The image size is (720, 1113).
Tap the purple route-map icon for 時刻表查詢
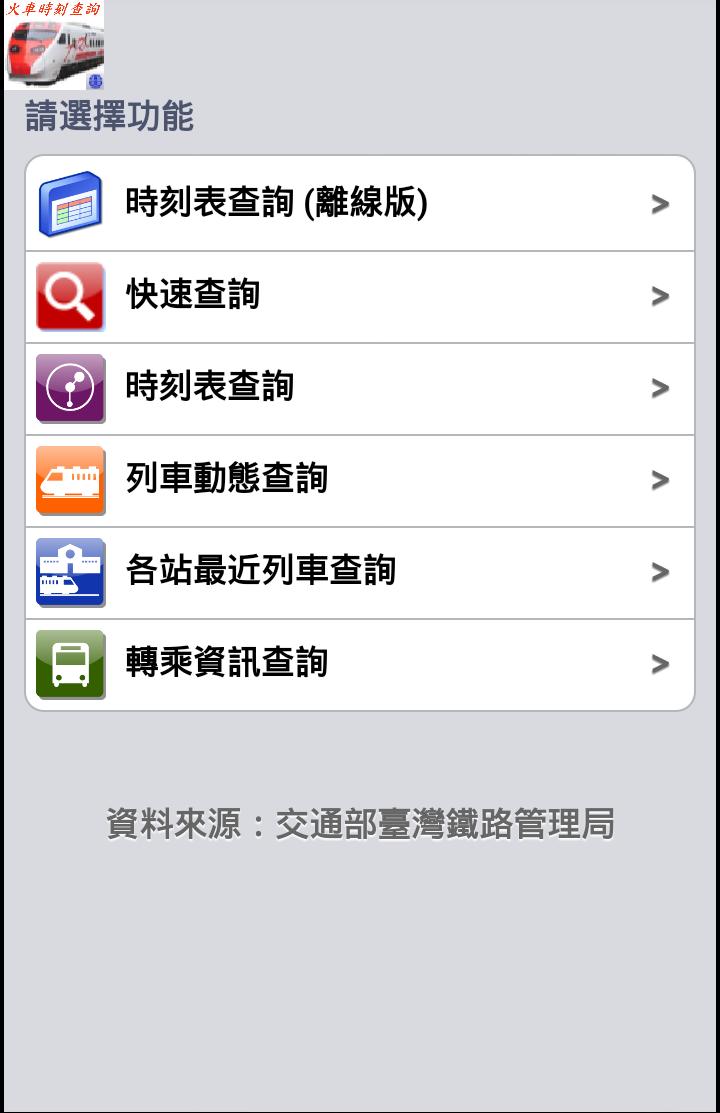(x=70, y=388)
